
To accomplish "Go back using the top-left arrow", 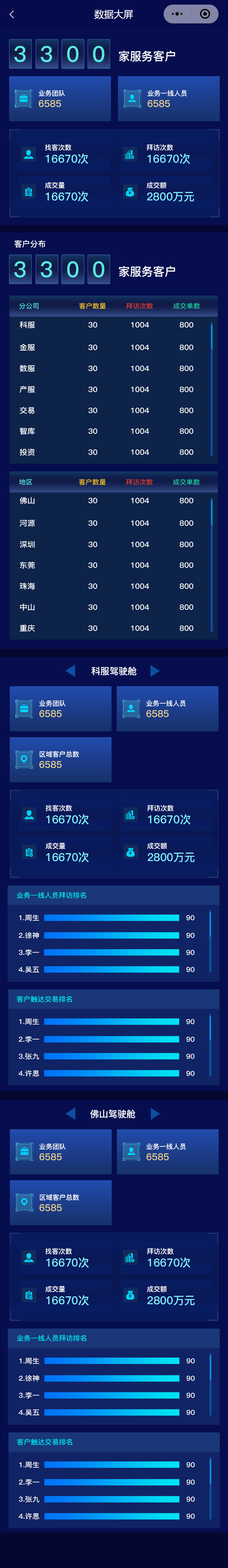I will (x=12, y=14).
